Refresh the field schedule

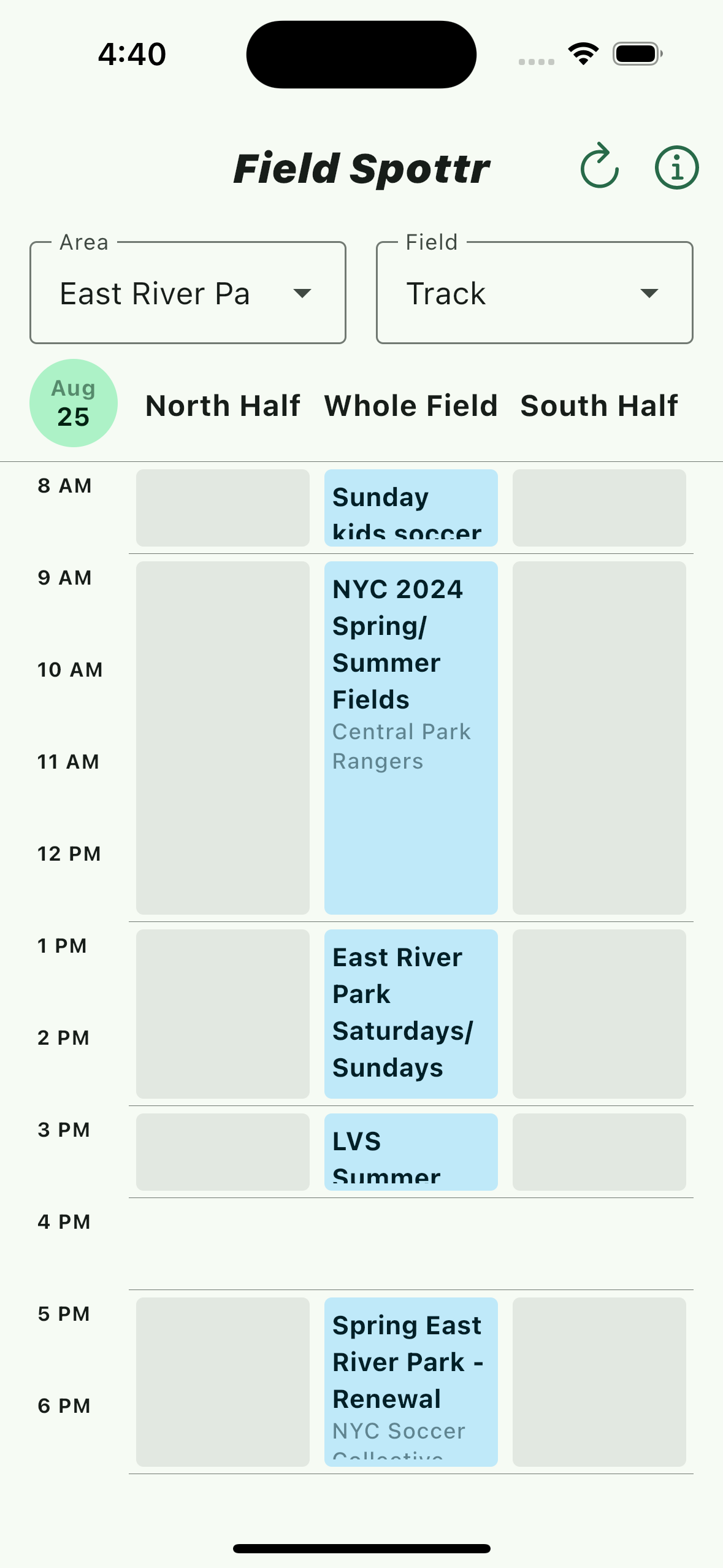click(599, 167)
